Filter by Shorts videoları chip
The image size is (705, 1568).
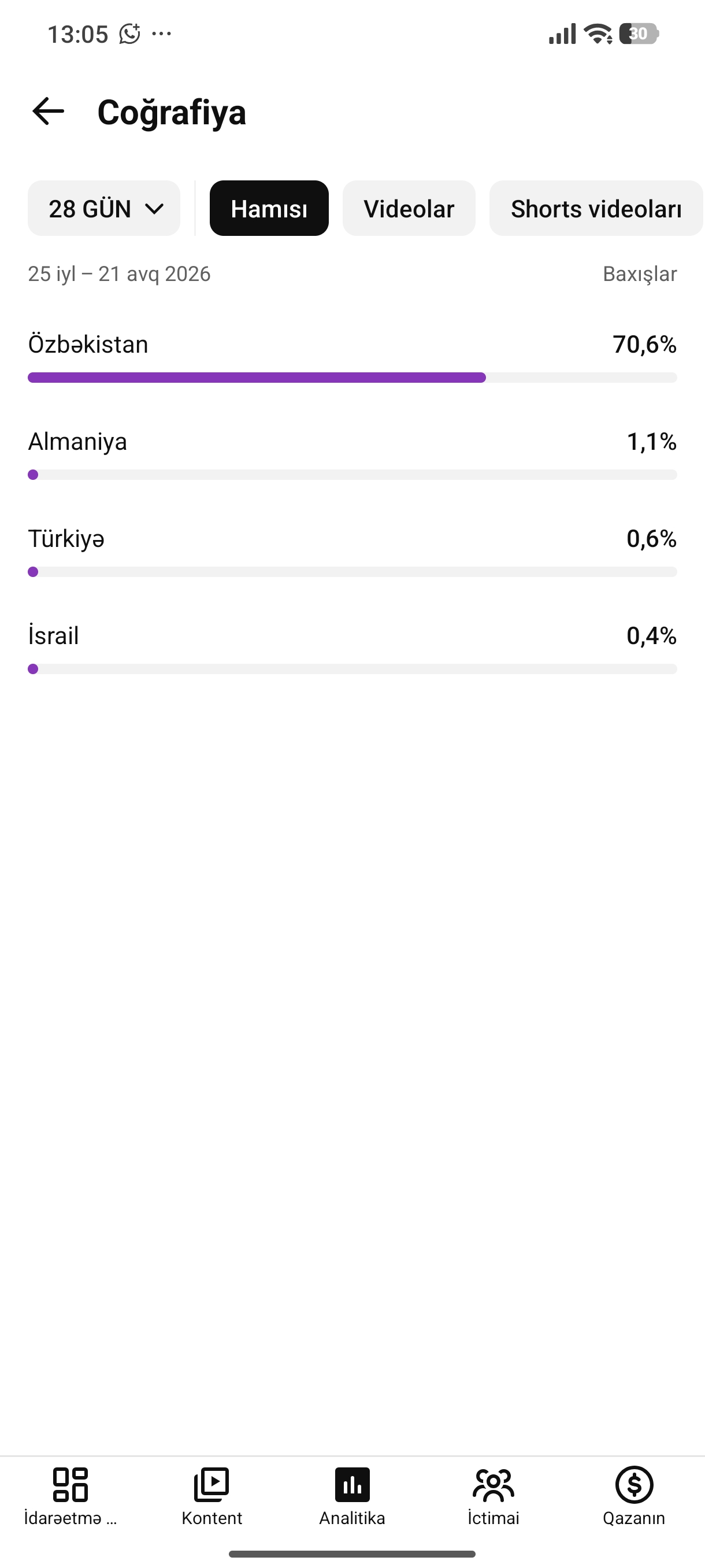pyautogui.click(x=596, y=208)
